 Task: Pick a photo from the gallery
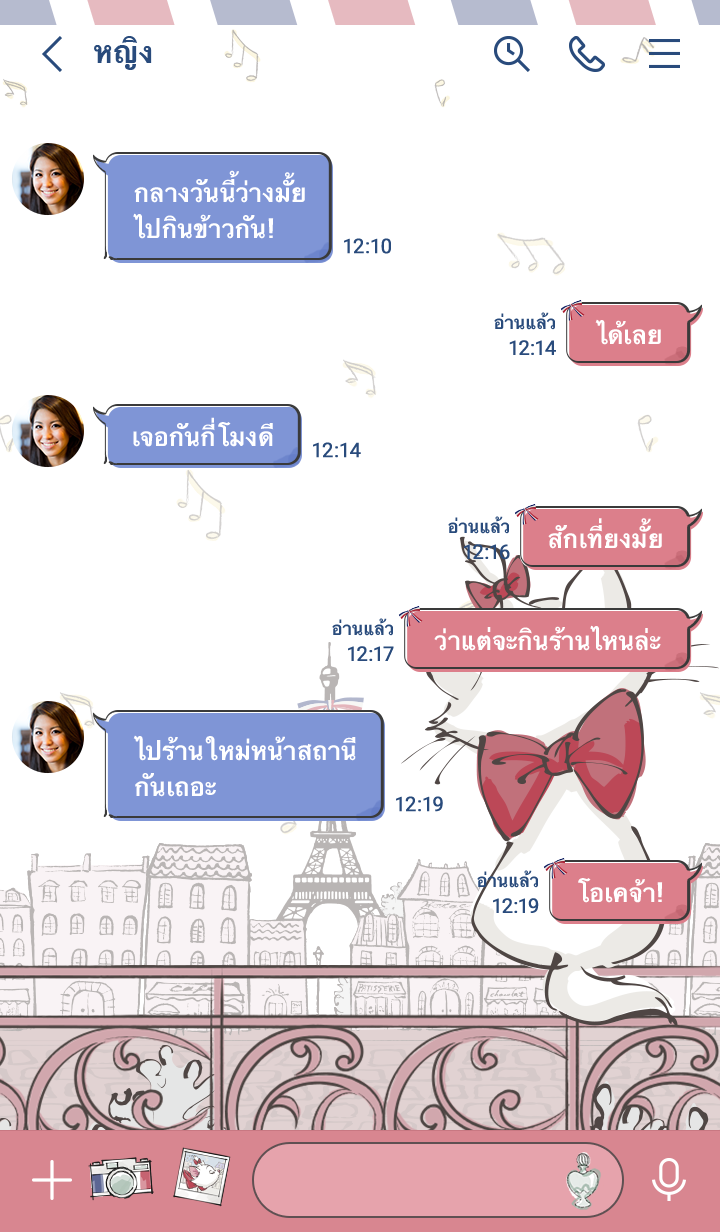click(201, 1176)
